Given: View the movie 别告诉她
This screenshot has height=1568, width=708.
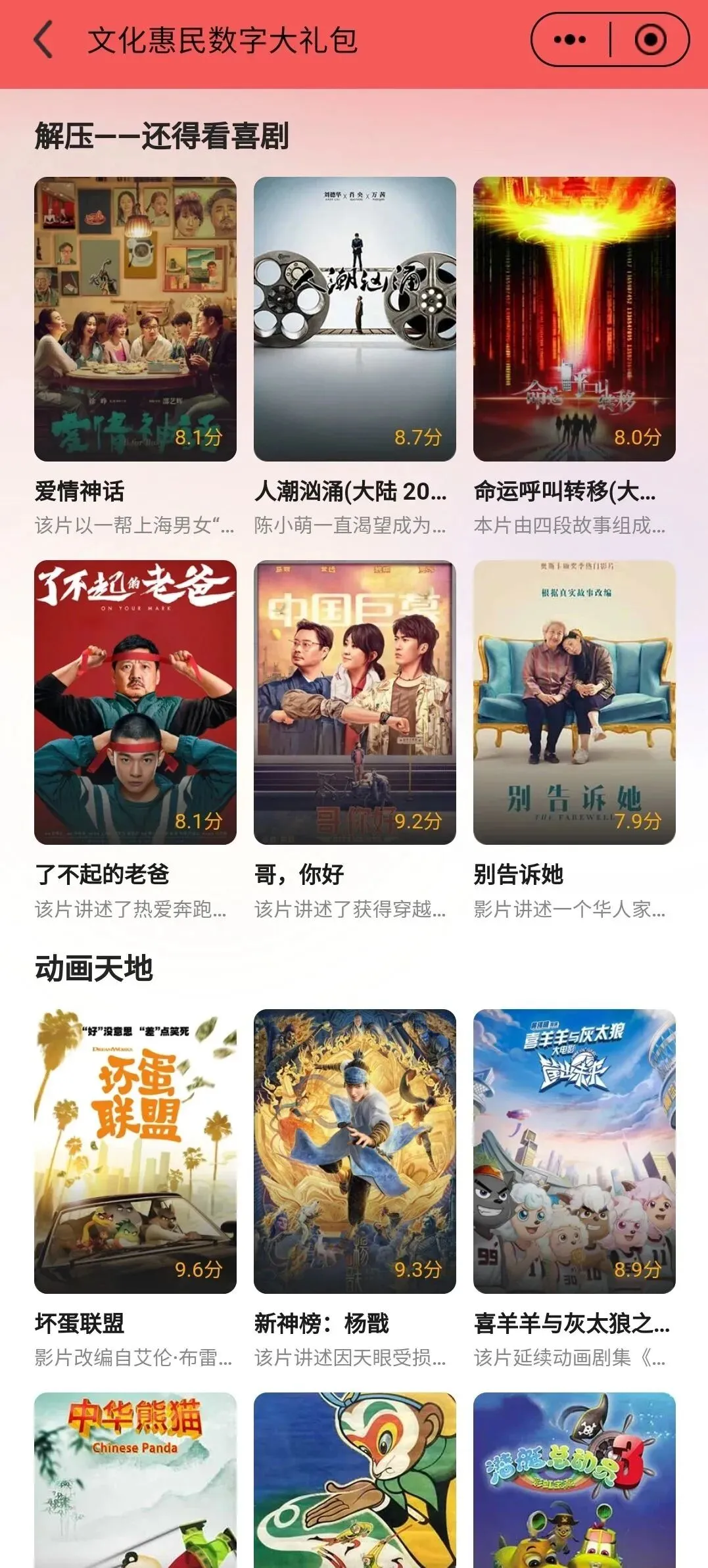Looking at the screenshot, I should click(x=575, y=702).
